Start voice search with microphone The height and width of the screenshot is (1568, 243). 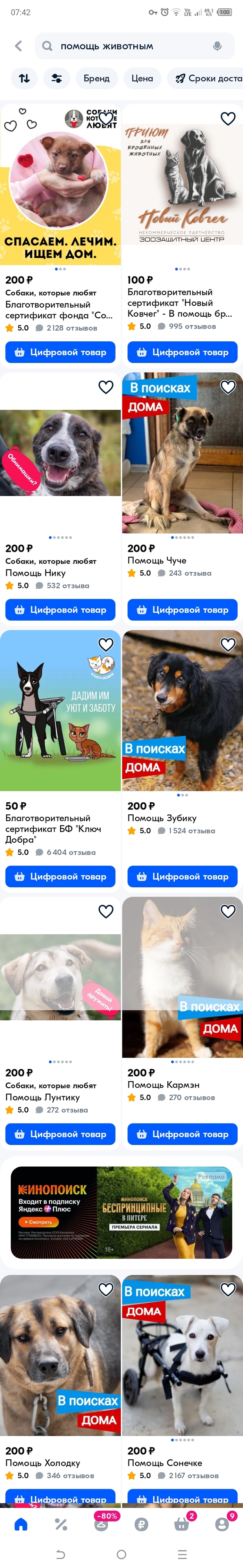(217, 45)
